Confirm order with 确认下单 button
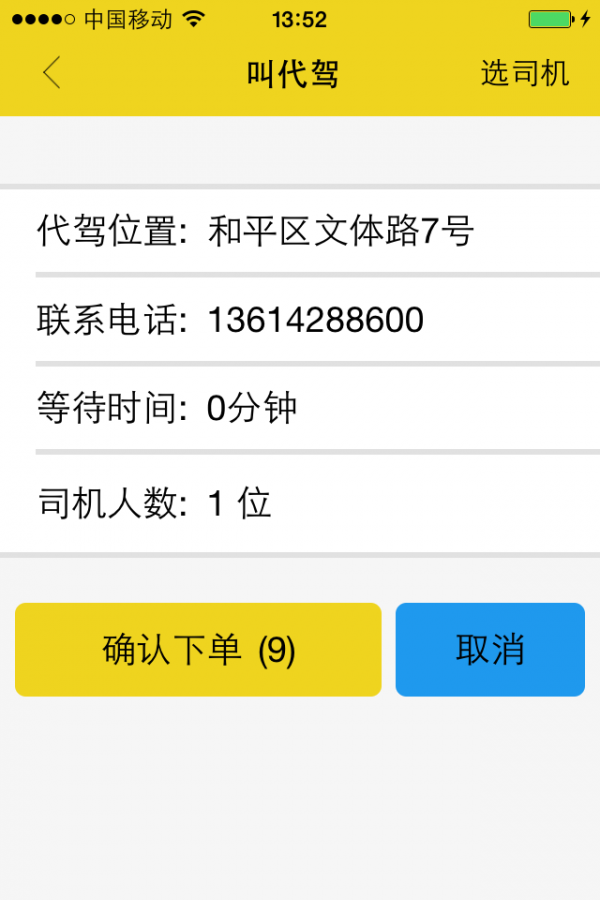 tap(198, 650)
